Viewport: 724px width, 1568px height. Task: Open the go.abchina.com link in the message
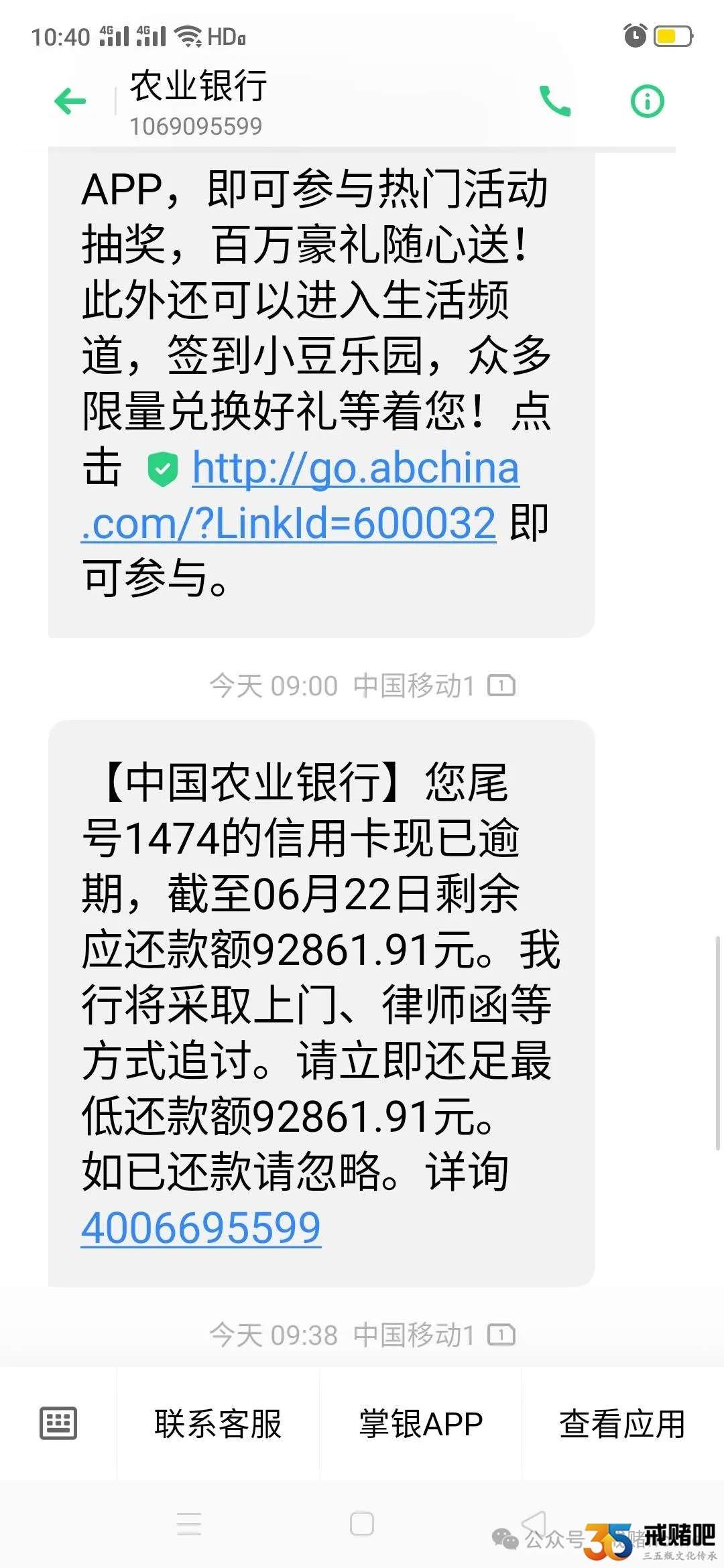pyautogui.click(x=300, y=495)
